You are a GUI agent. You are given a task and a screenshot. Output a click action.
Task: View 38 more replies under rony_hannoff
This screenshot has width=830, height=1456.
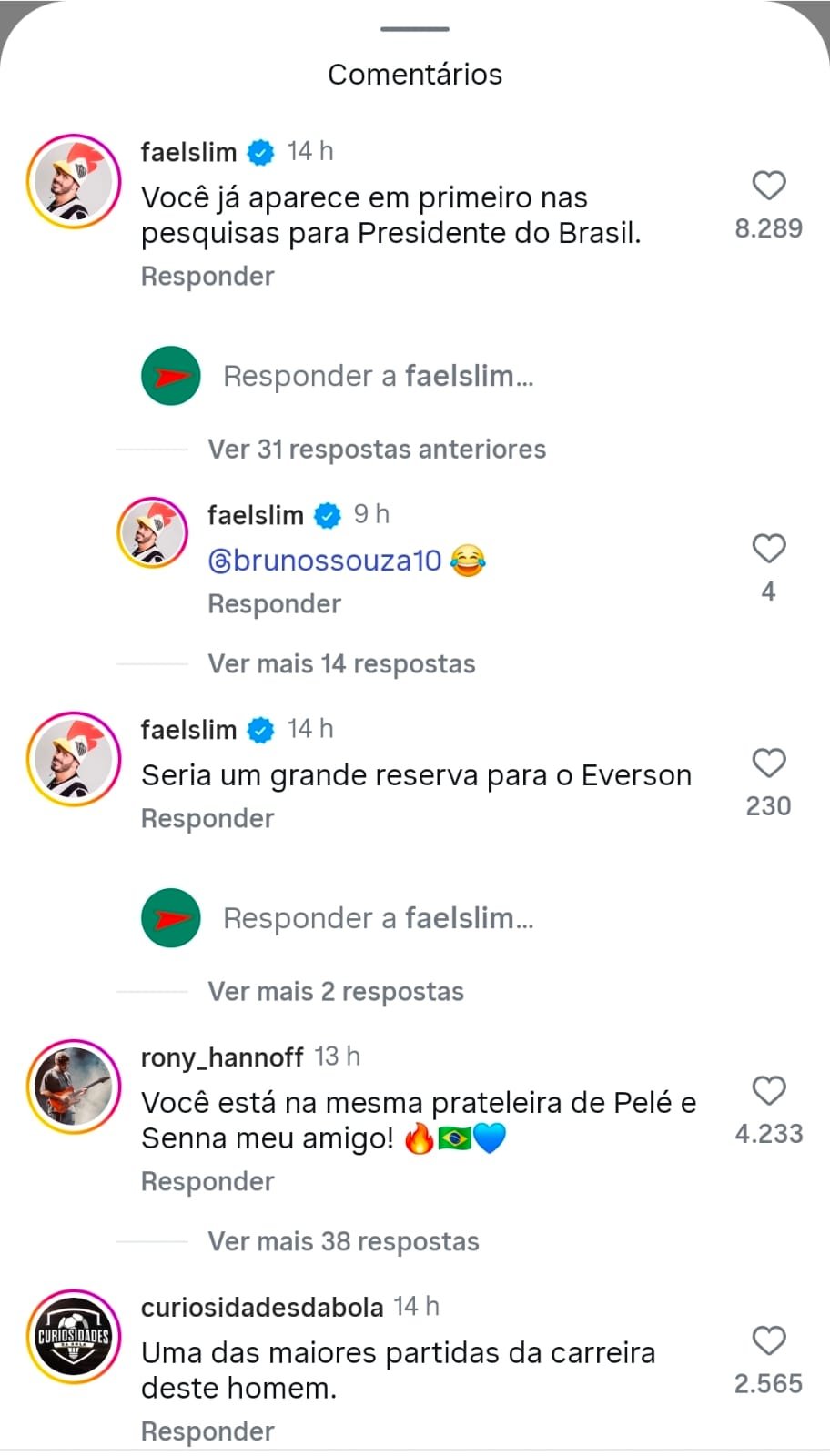343,1242
